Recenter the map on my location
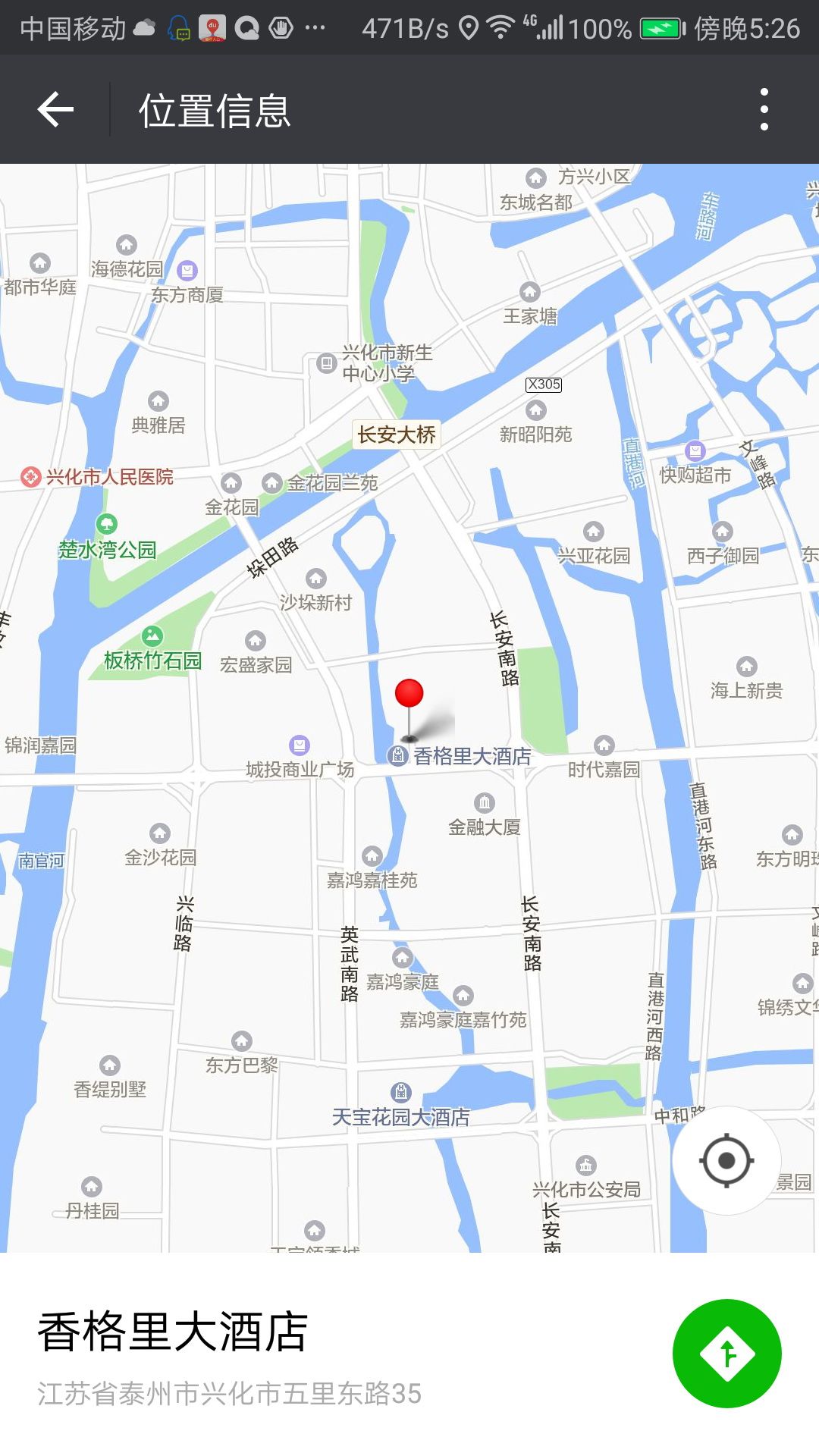Image resolution: width=819 pixels, height=1456 pixels. tap(726, 1160)
